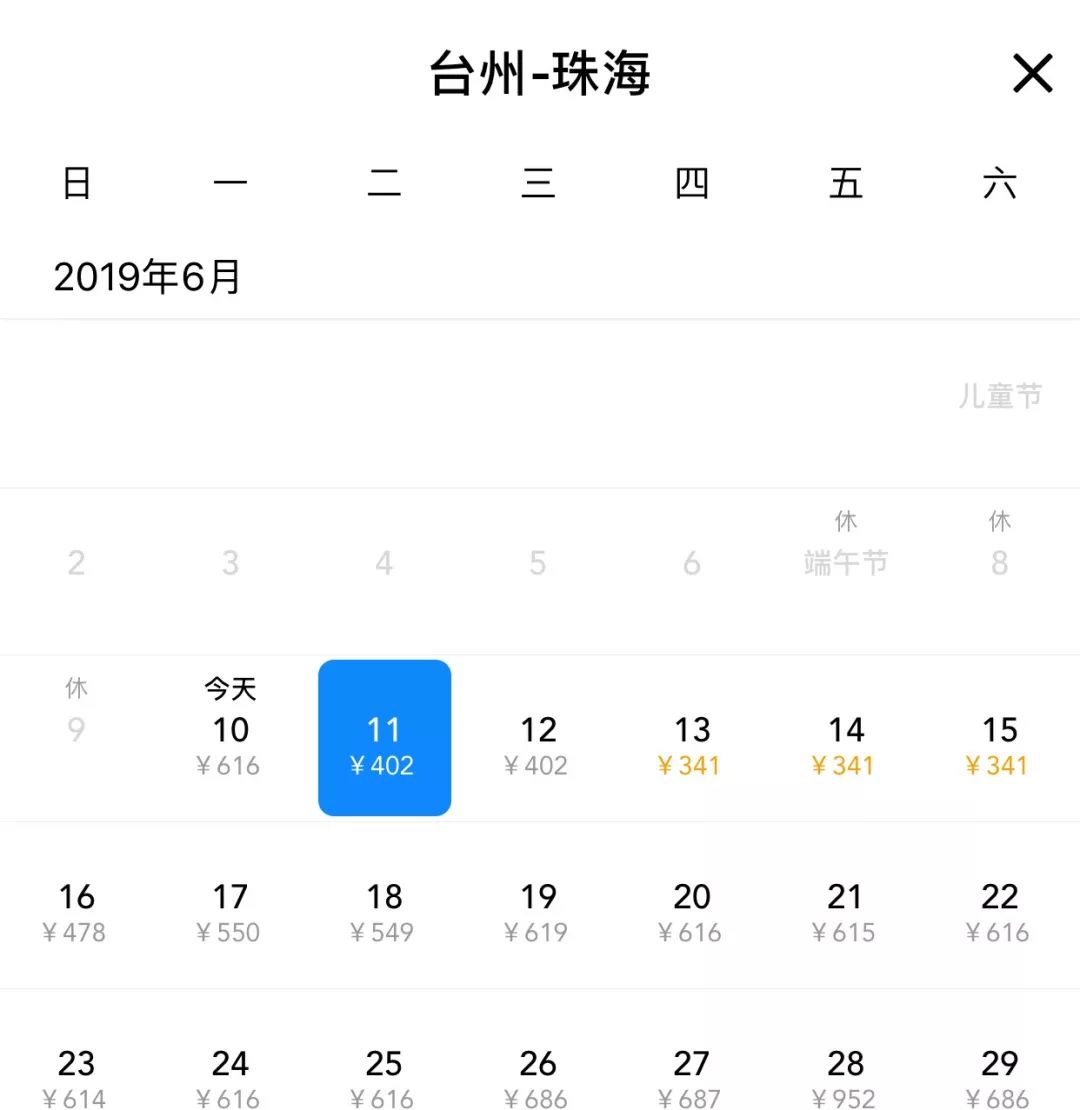
Task: Select June 29 priced ¥686
Action: 1000,1077
